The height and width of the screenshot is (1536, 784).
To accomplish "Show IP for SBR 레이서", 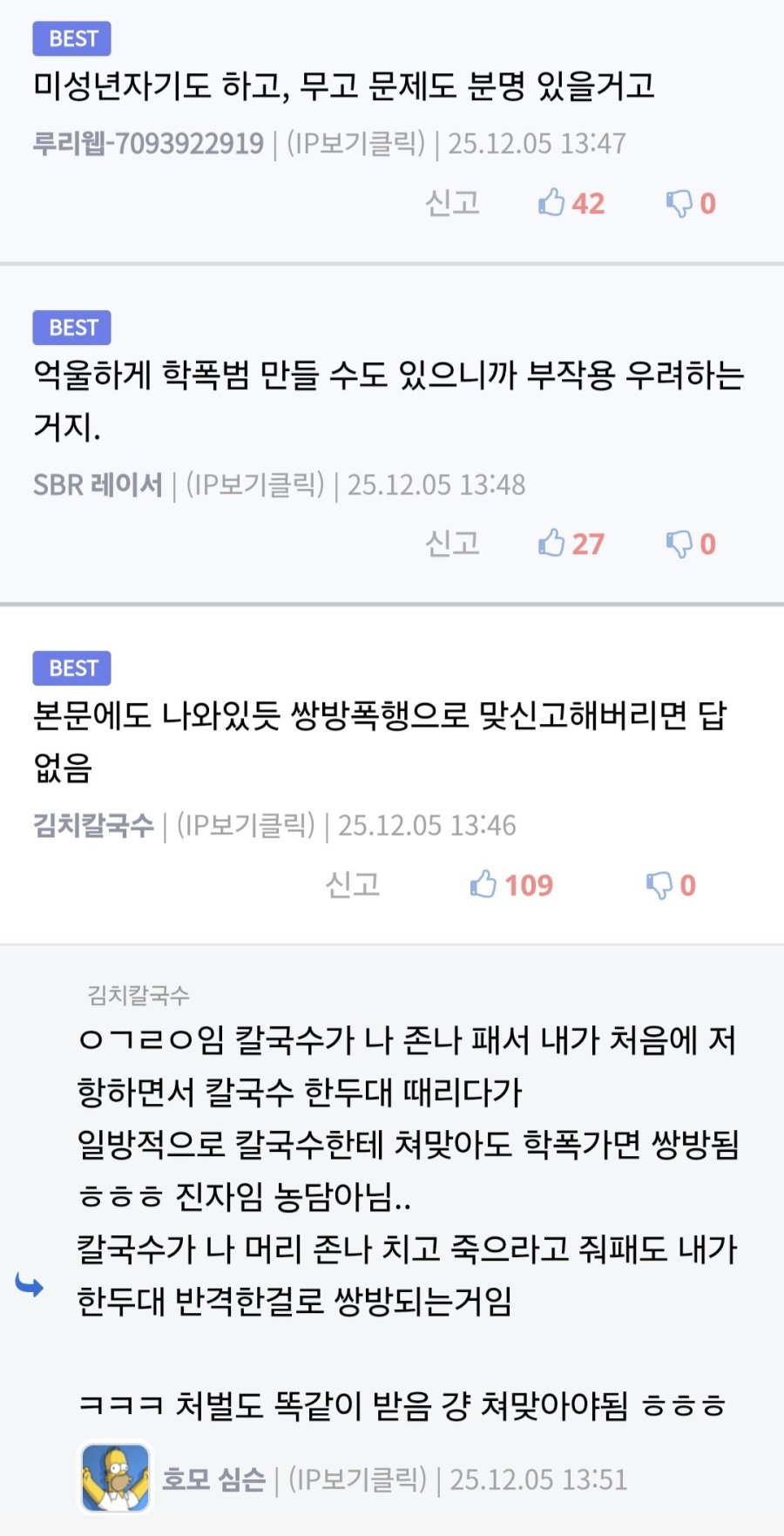I will tap(255, 484).
